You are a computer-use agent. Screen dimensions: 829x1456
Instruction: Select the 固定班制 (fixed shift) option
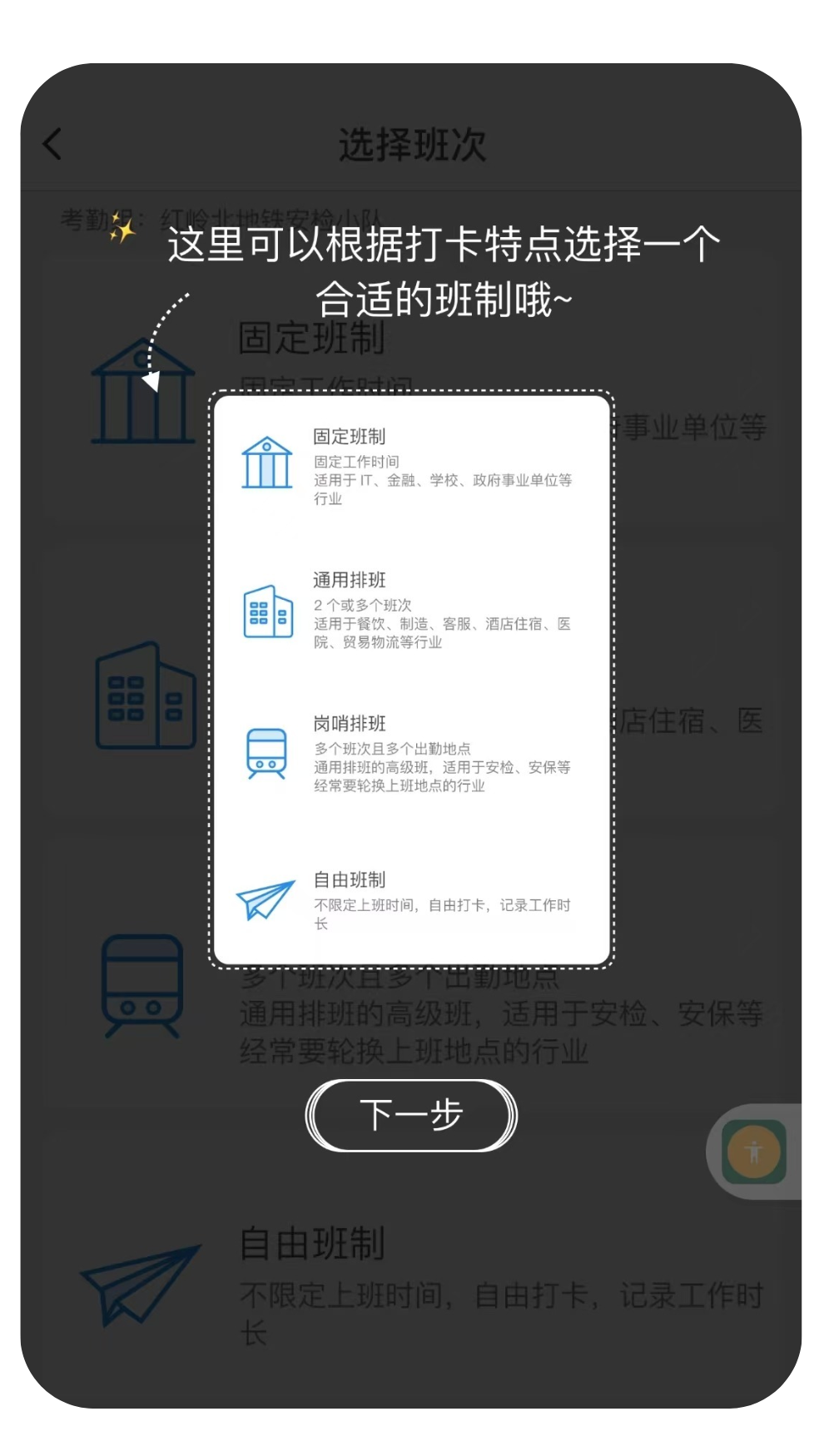411,466
